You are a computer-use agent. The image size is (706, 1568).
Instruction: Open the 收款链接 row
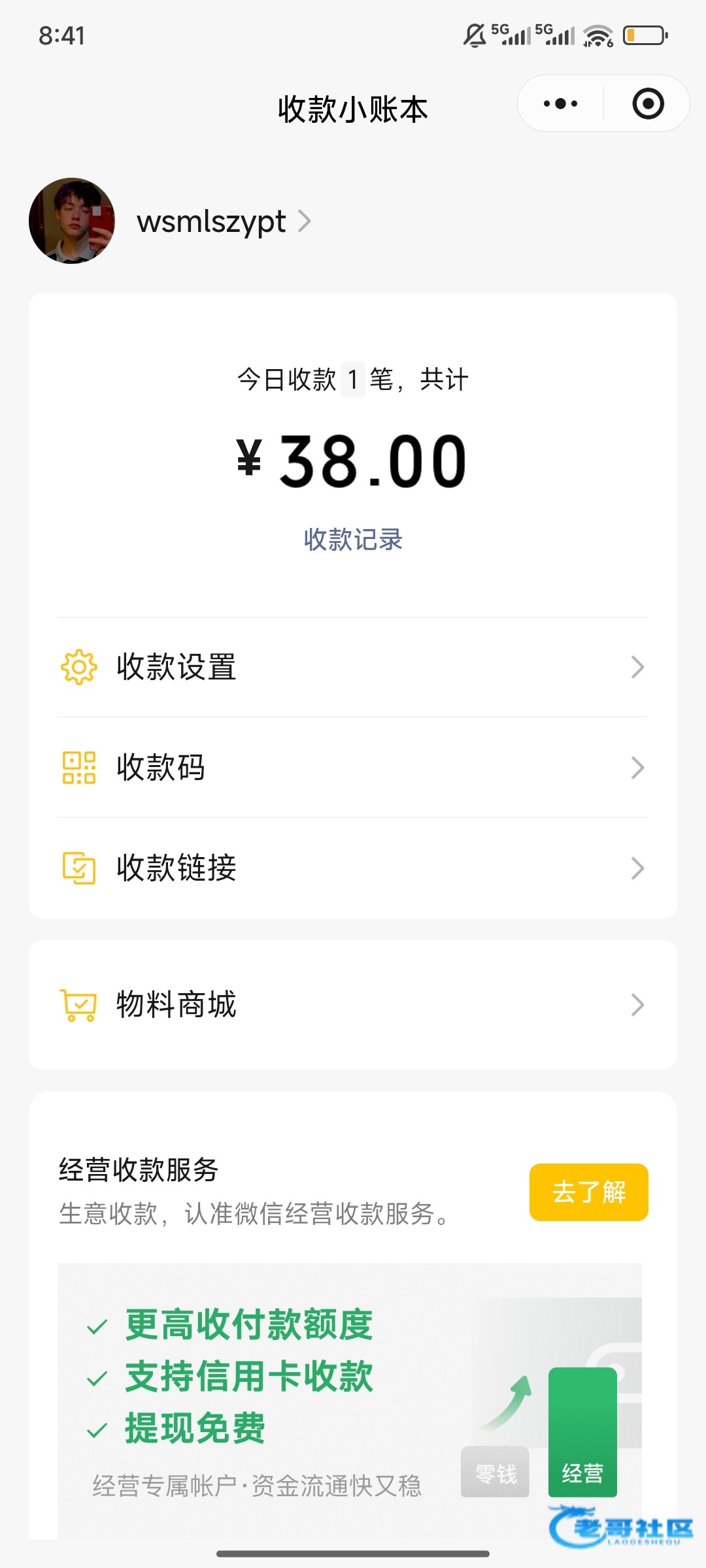(x=353, y=868)
